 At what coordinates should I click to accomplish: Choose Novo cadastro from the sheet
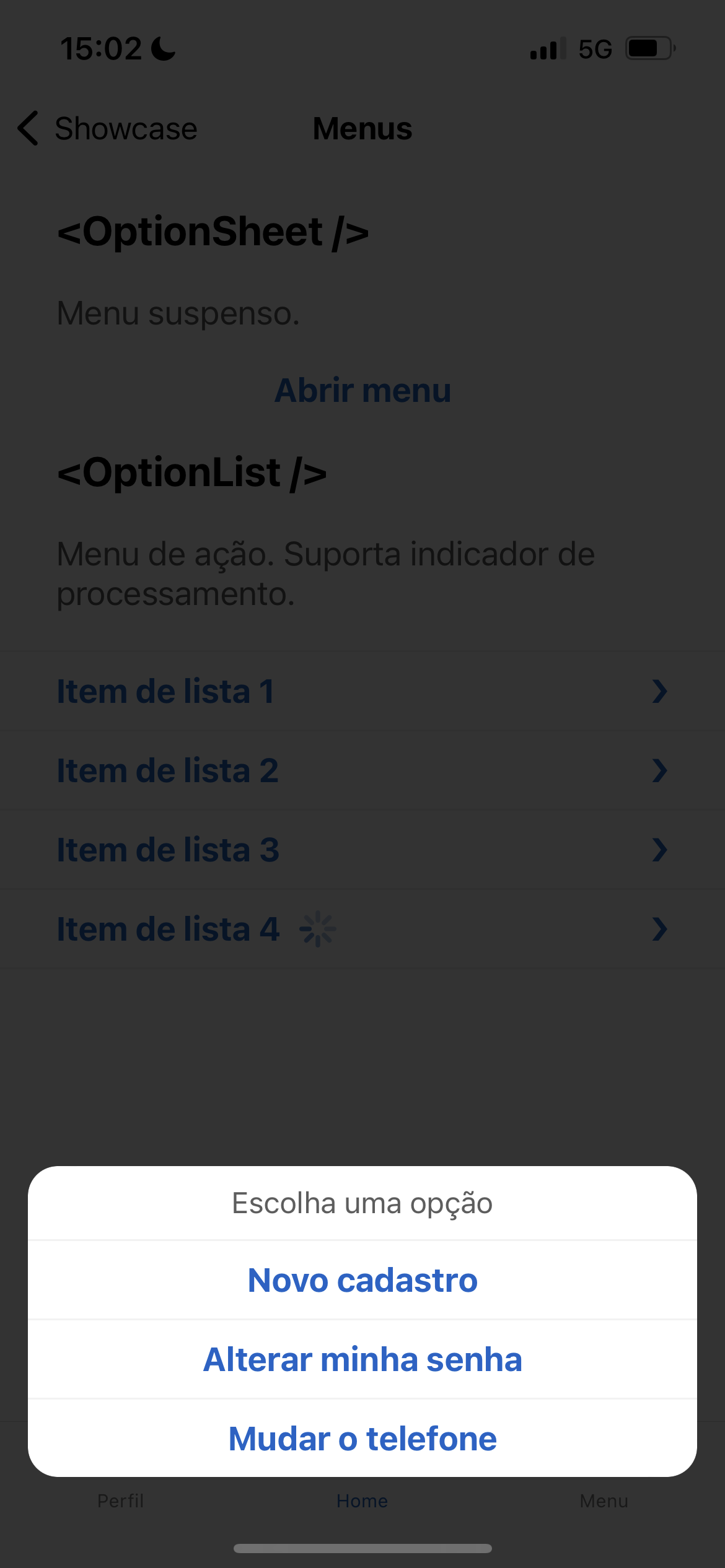pyautogui.click(x=362, y=1279)
